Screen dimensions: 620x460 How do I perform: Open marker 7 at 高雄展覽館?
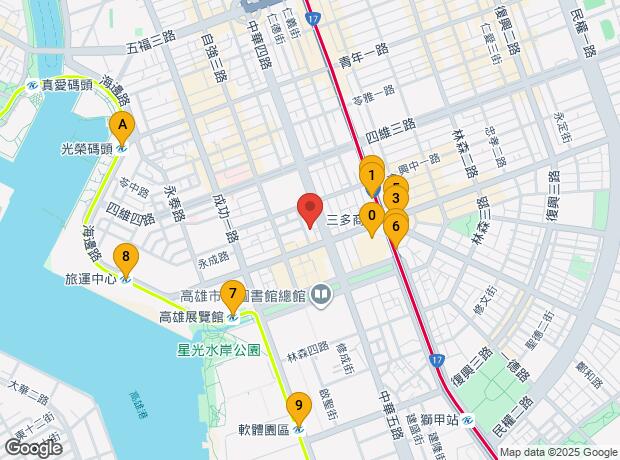tap(232, 295)
